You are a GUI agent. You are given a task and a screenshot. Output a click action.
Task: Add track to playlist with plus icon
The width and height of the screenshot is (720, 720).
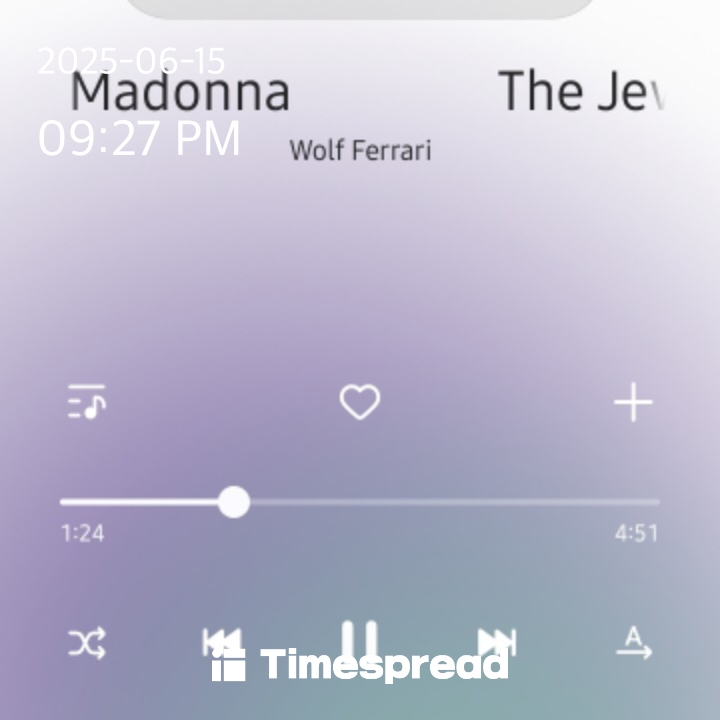pos(632,403)
